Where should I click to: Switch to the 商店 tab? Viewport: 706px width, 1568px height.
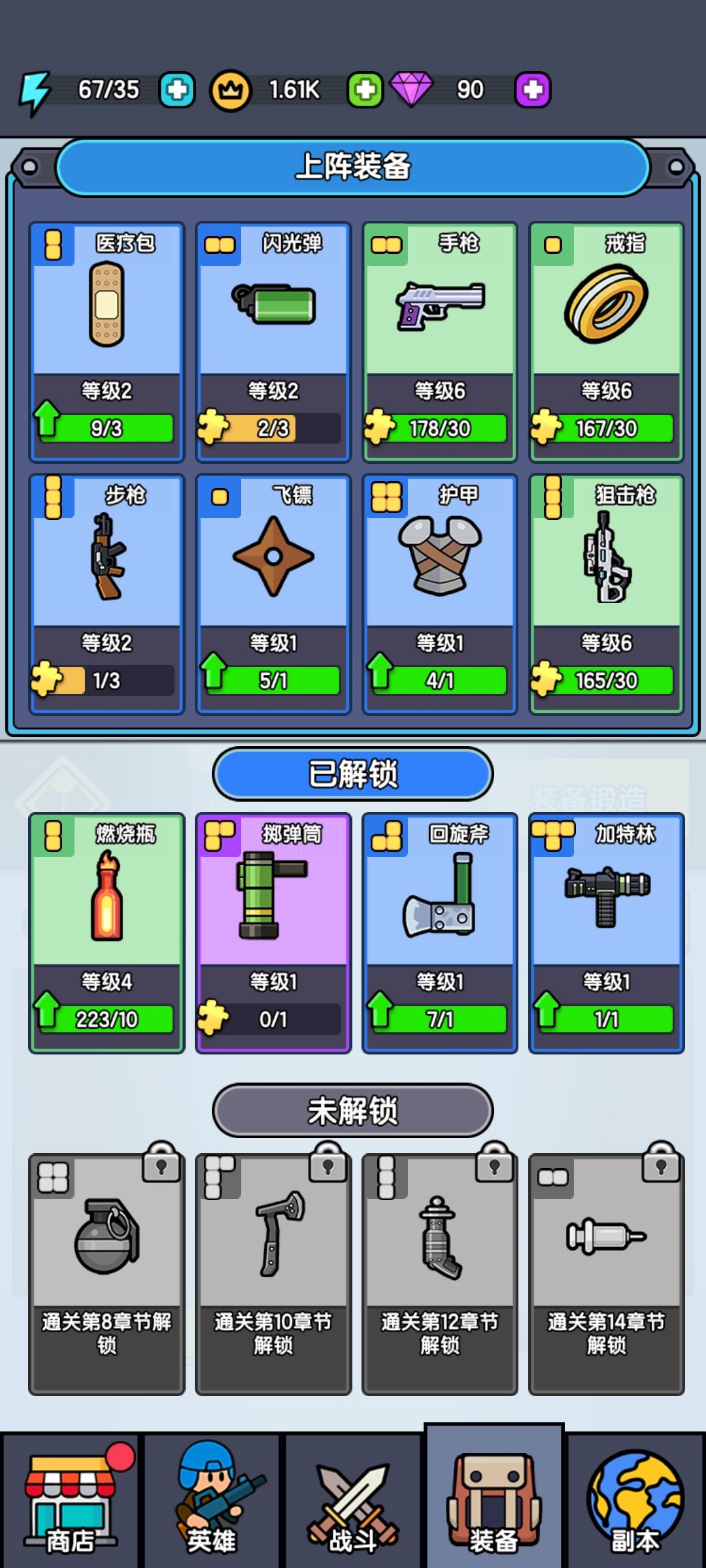click(71, 1501)
